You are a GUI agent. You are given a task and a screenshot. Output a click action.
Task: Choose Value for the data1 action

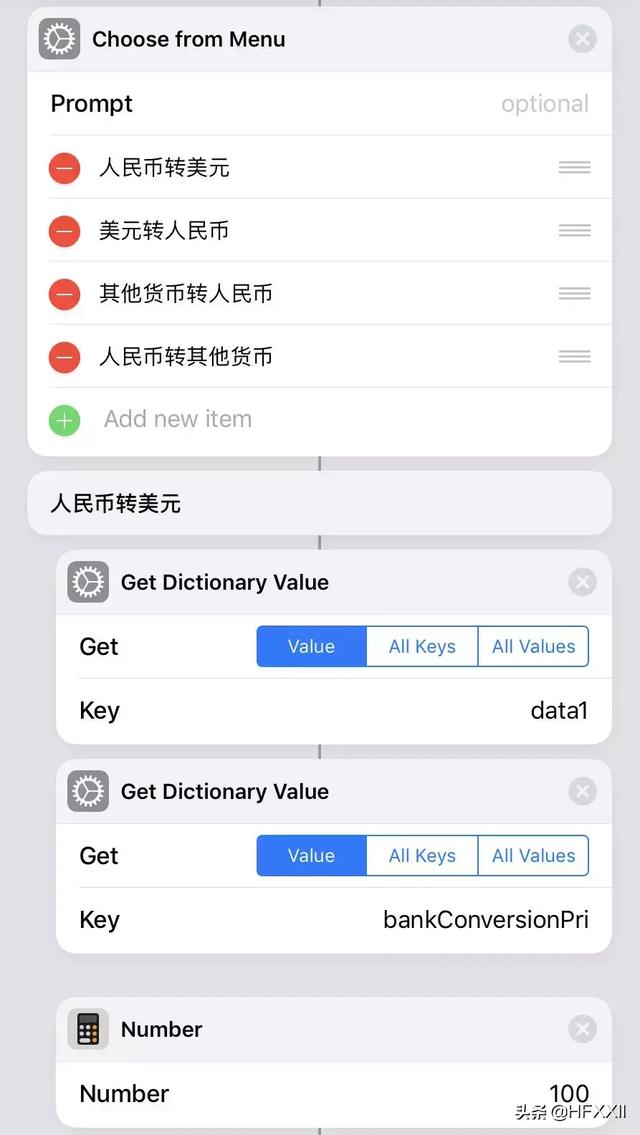click(311, 646)
